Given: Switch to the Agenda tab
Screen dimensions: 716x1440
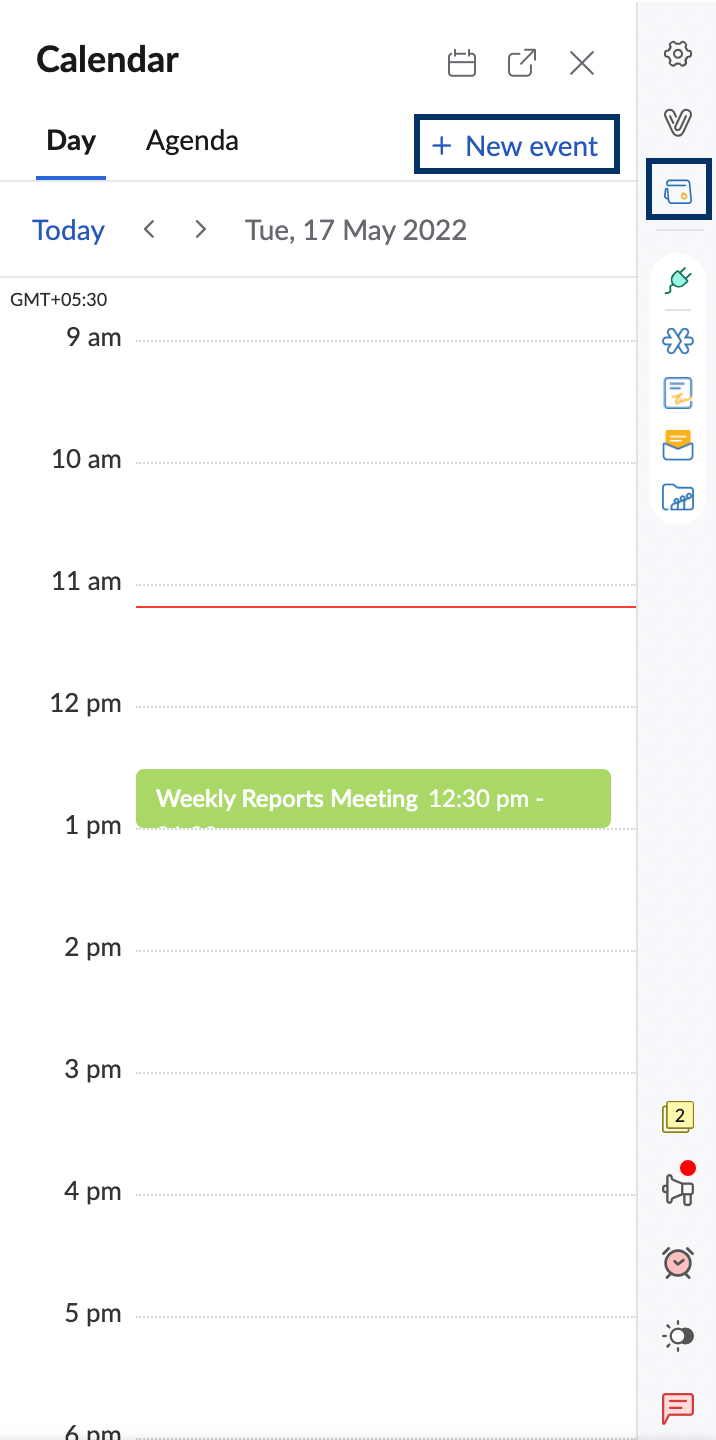Looking at the screenshot, I should click(192, 141).
